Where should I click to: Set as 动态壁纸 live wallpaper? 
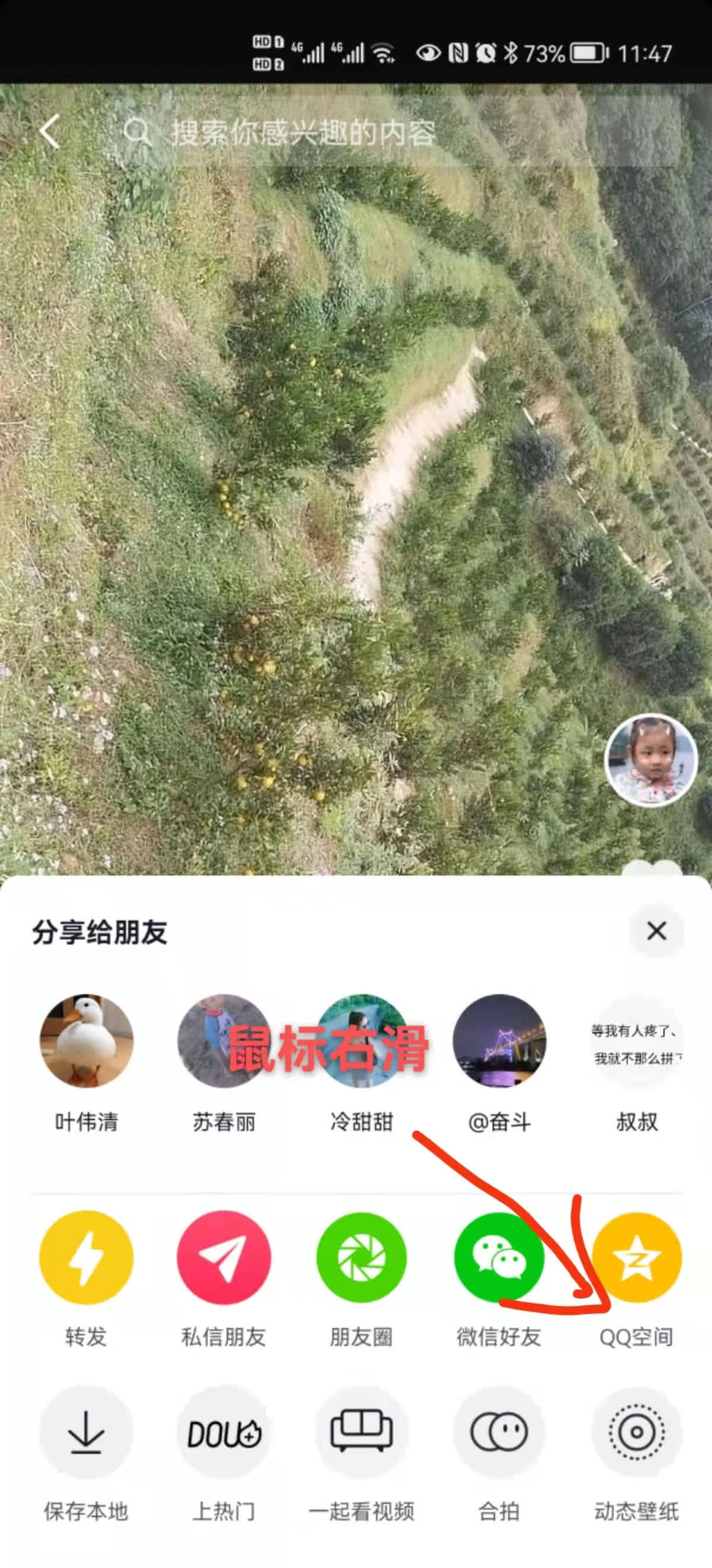tap(637, 1431)
